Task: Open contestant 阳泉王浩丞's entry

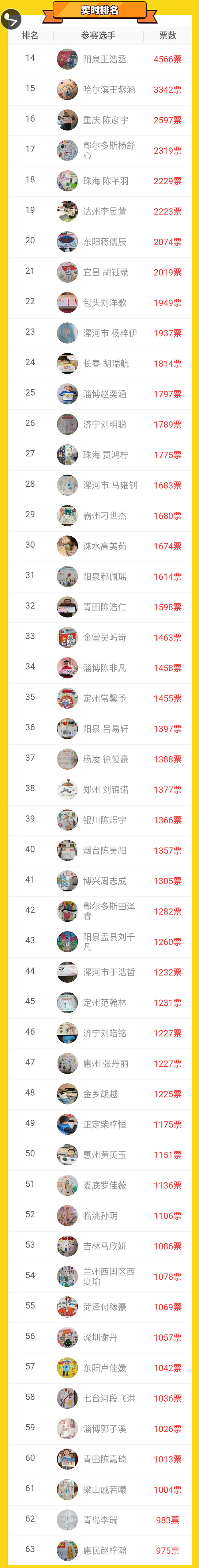Action: coord(105,60)
